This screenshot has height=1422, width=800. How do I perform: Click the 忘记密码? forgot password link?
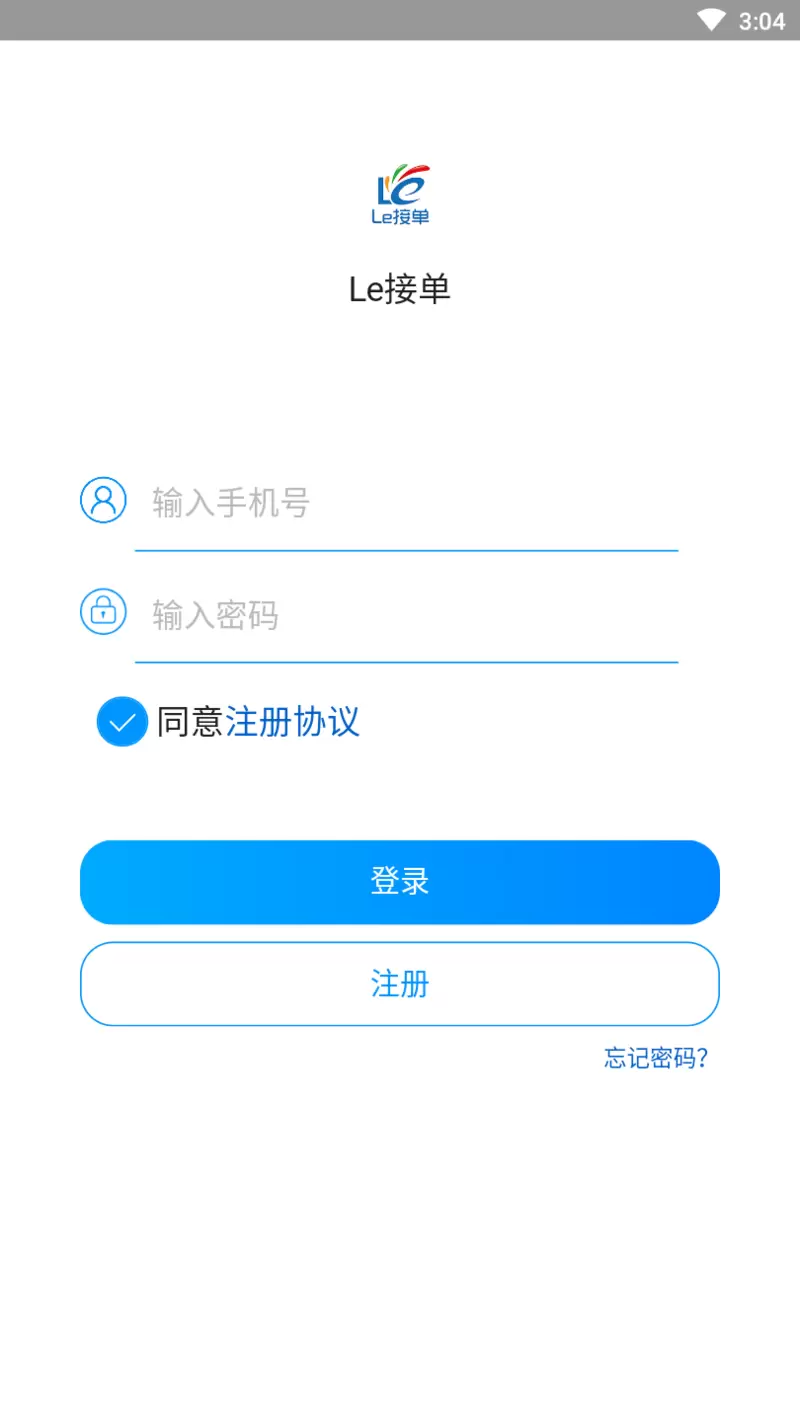point(655,1057)
